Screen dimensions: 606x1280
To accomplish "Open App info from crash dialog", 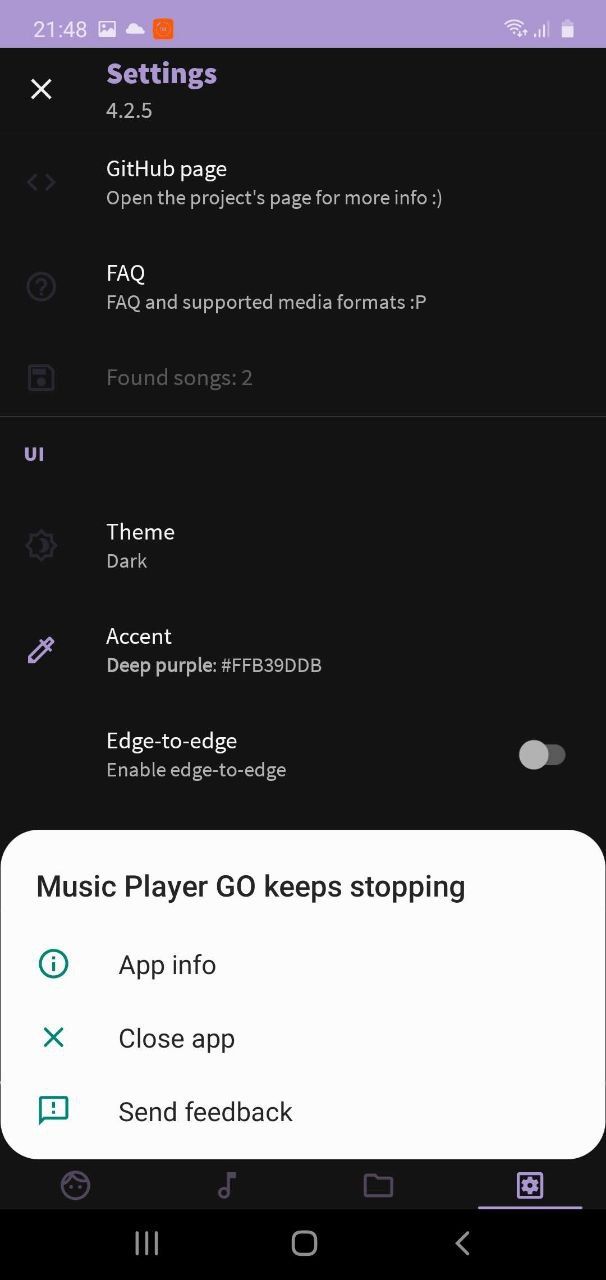I will pyautogui.click(x=303, y=964).
